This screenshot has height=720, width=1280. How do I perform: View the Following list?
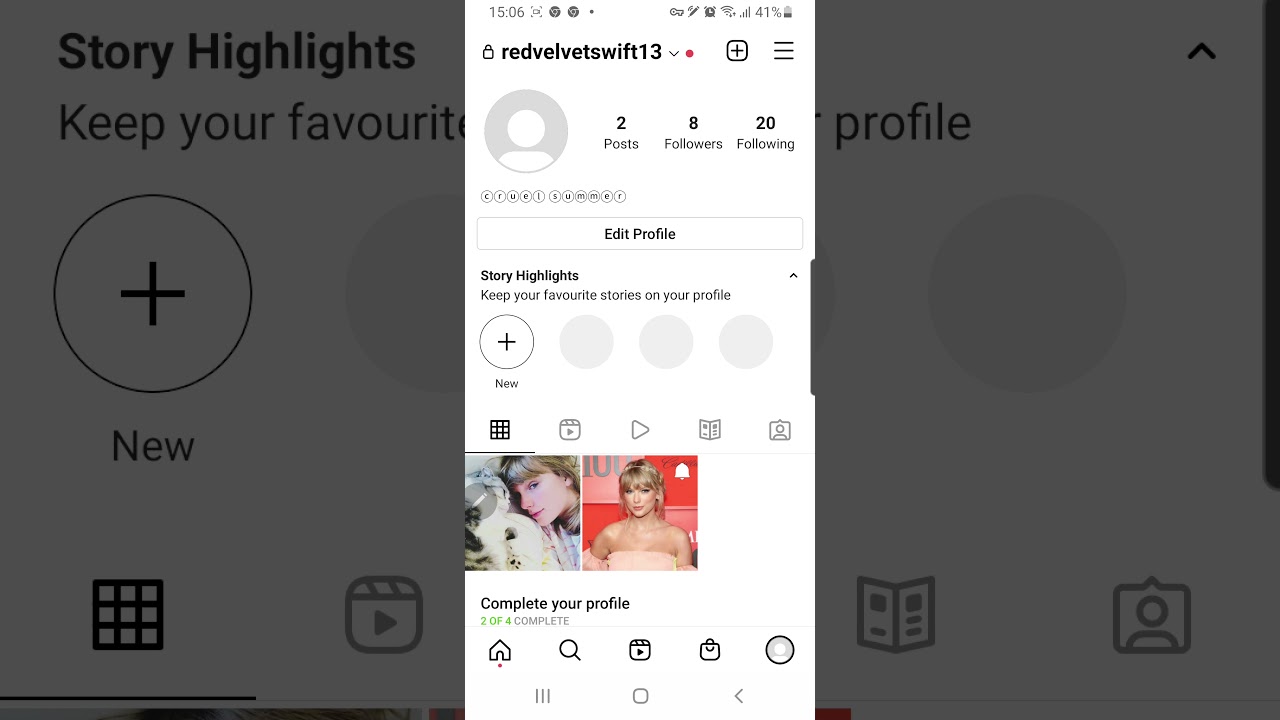point(765,132)
